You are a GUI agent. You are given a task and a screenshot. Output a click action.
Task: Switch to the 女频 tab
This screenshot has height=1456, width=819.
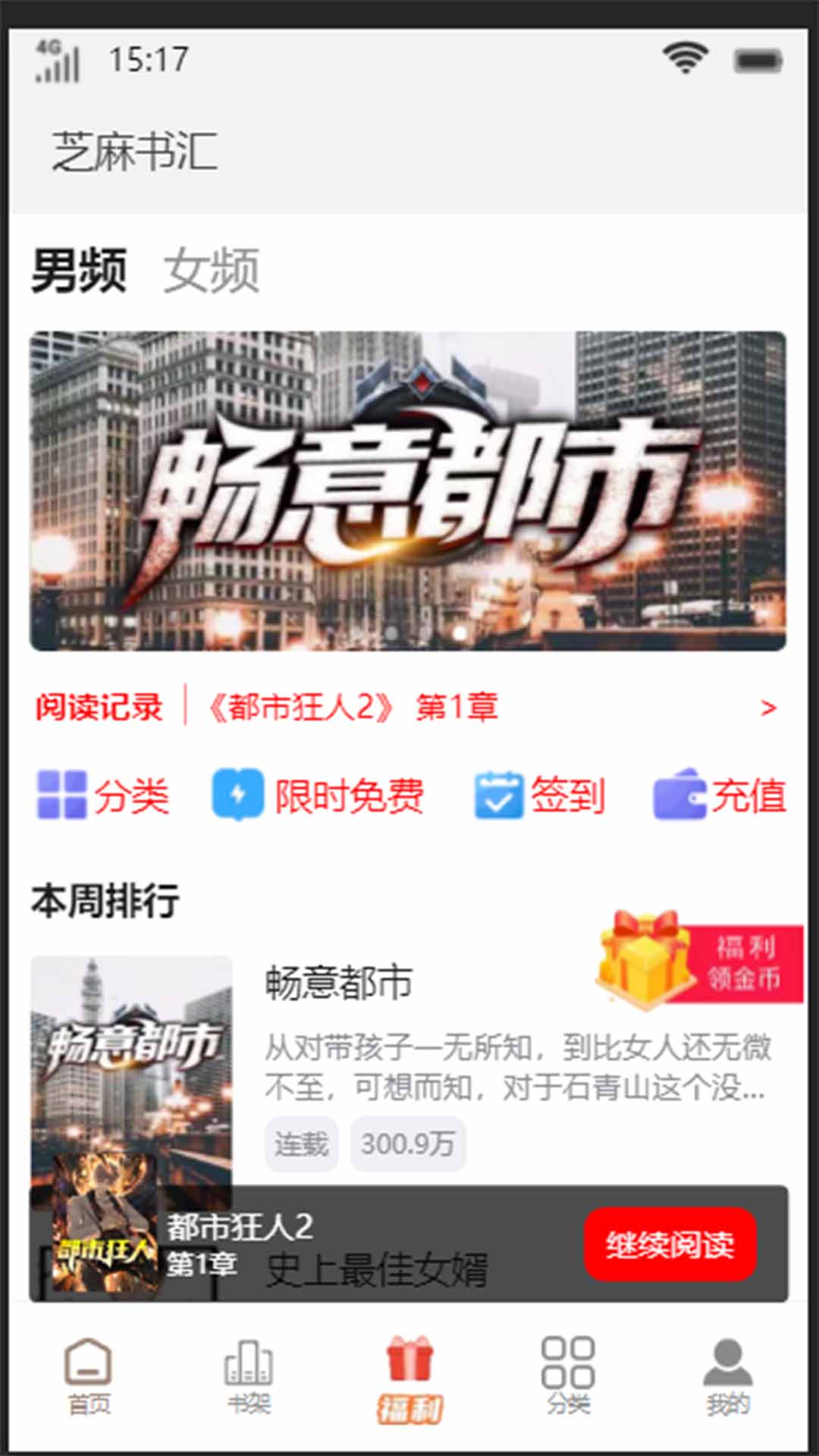[211, 271]
